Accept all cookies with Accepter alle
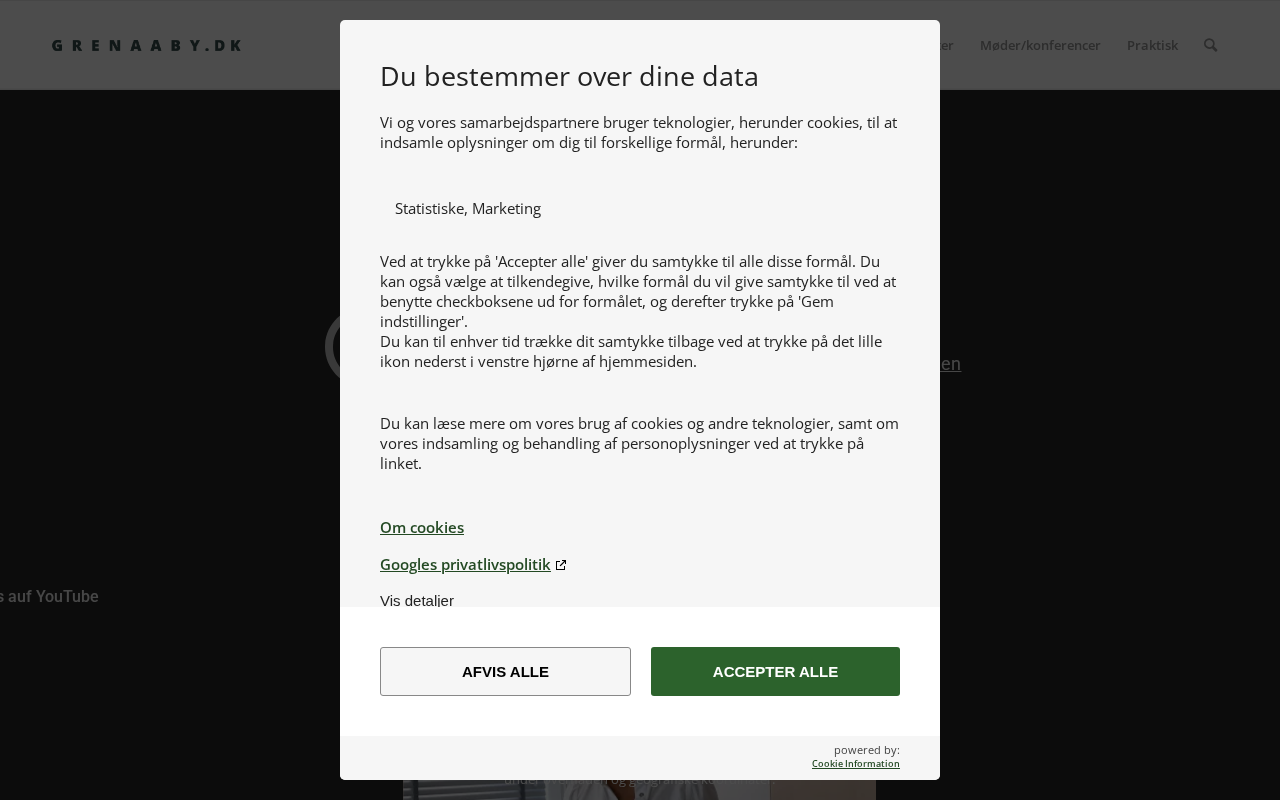 pos(775,671)
